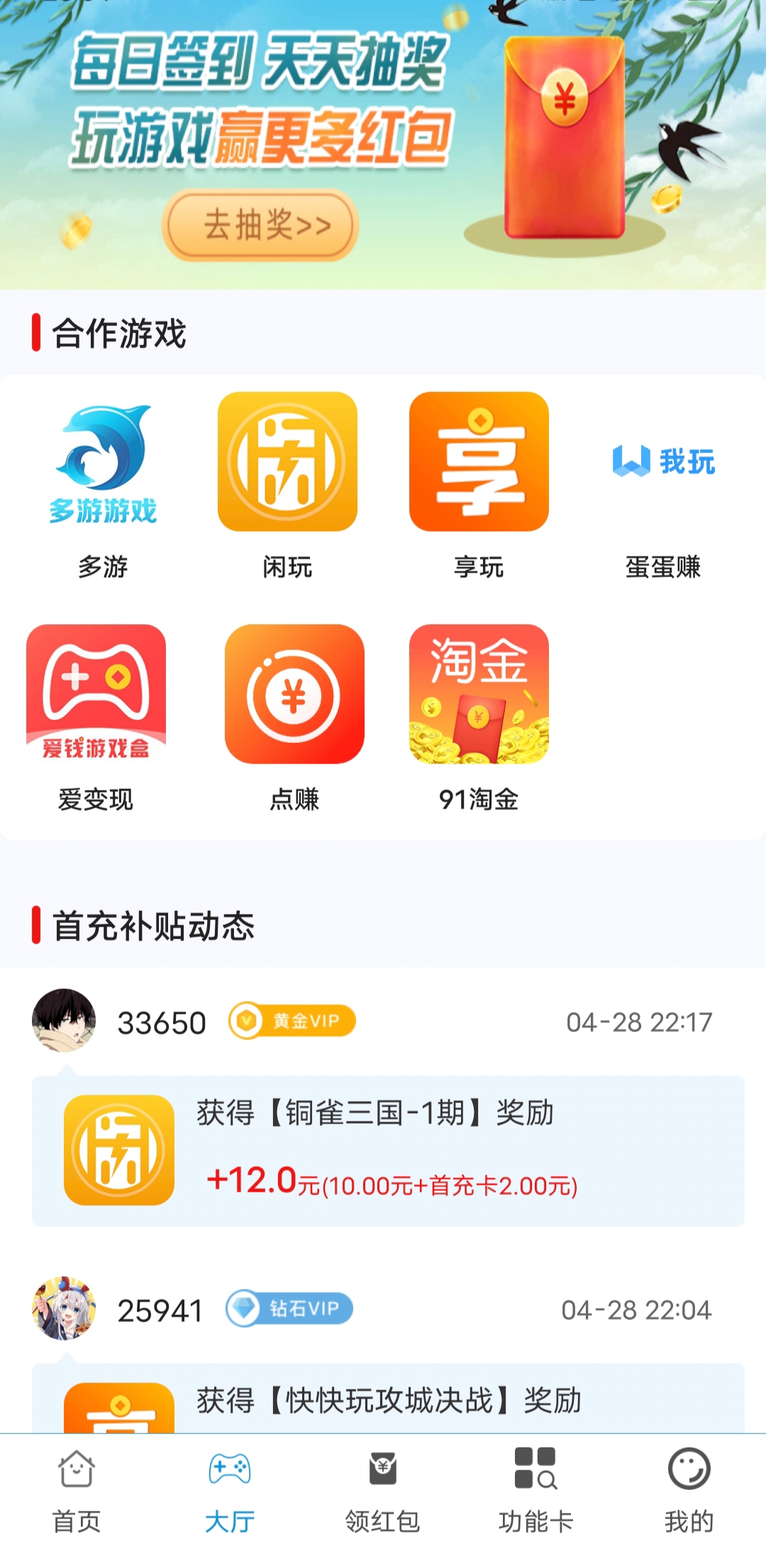
Task: View user 25941's 快快玩攻城决战 reward card
Action: (x=388, y=1399)
